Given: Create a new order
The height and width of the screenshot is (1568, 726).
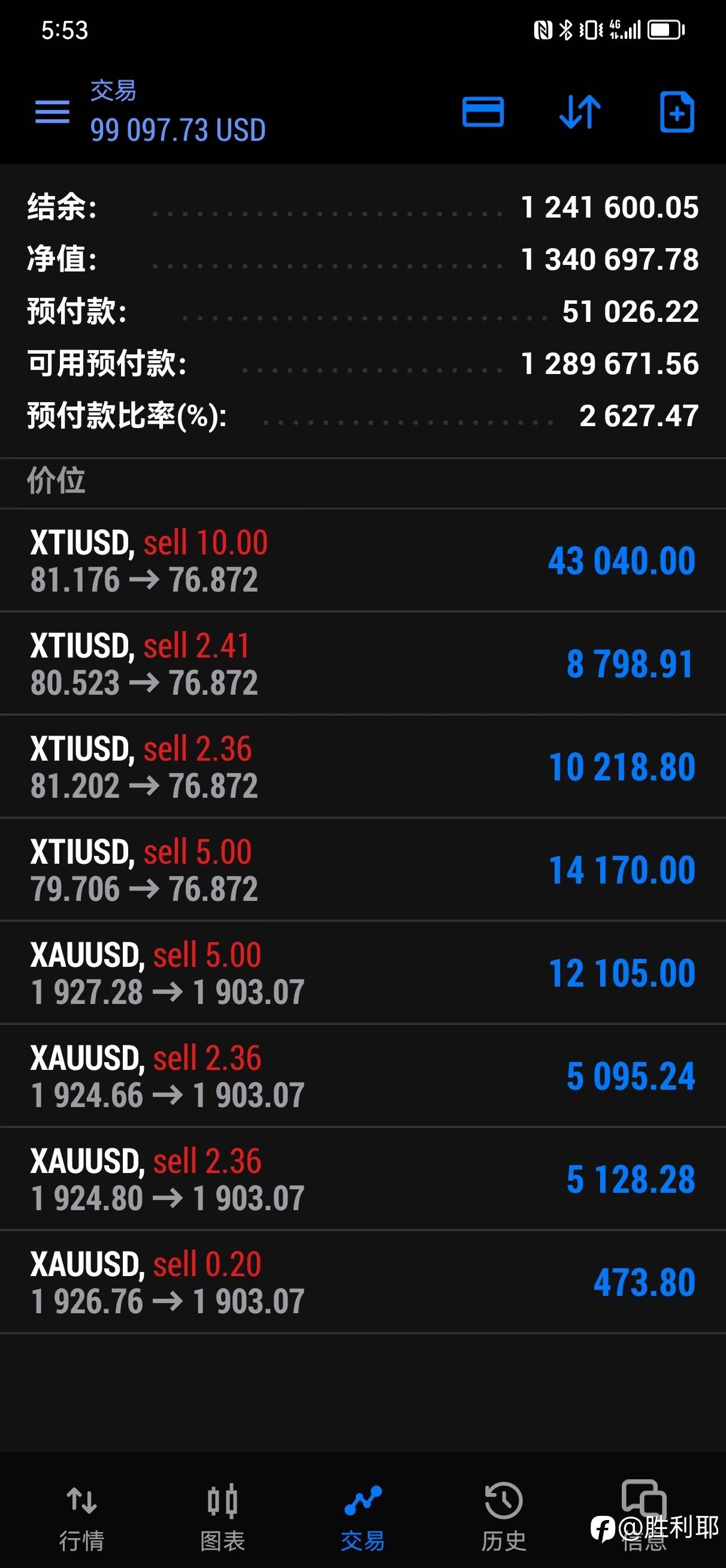Looking at the screenshot, I should [677, 112].
